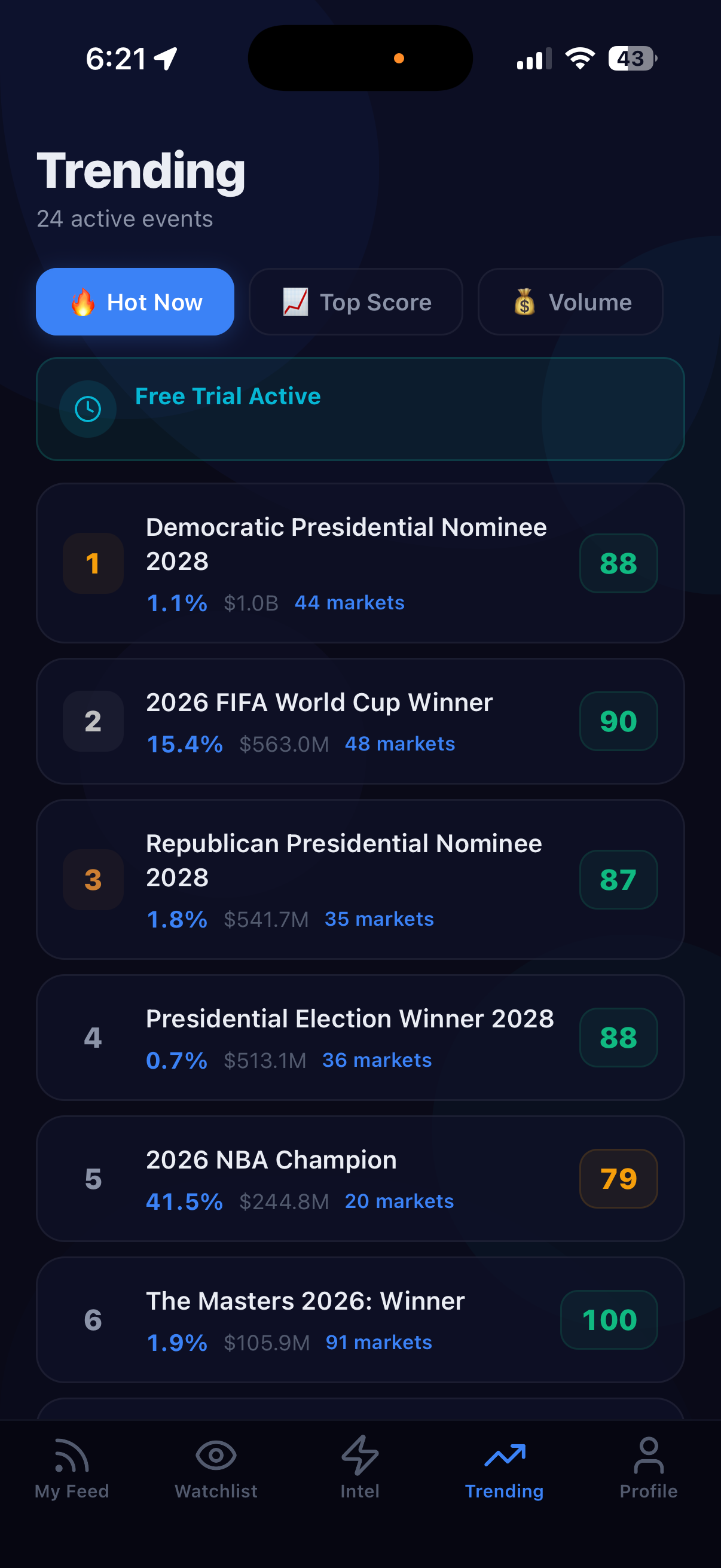The width and height of the screenshot is (721, 1568).
Task: Tap the 100 score badge on The Masters event
Action: pos(609,1320)
